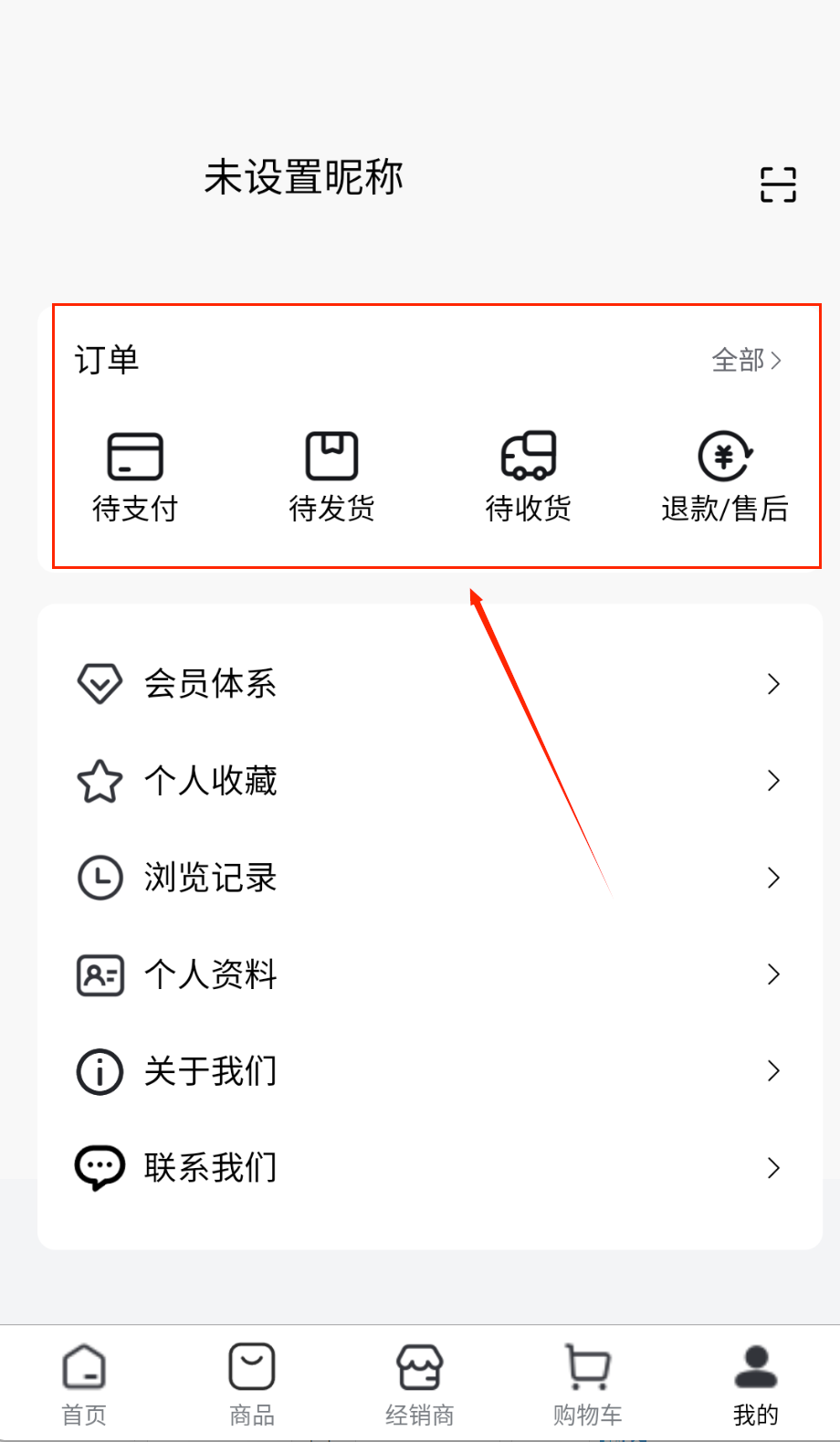Image resolution: width=840 pixels, height=1442 pixels.
Task: Open 浏览记录 browsing history
Action: click(x=429, y=878)
